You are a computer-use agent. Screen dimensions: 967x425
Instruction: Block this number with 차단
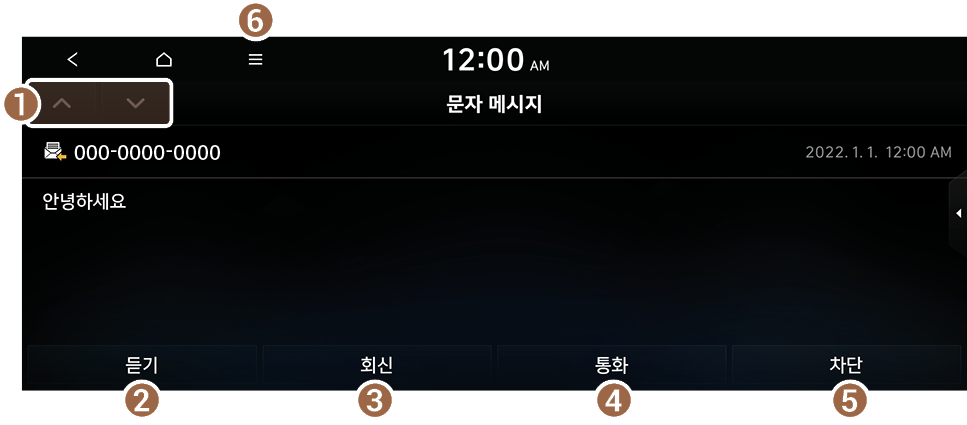point(846,365)
